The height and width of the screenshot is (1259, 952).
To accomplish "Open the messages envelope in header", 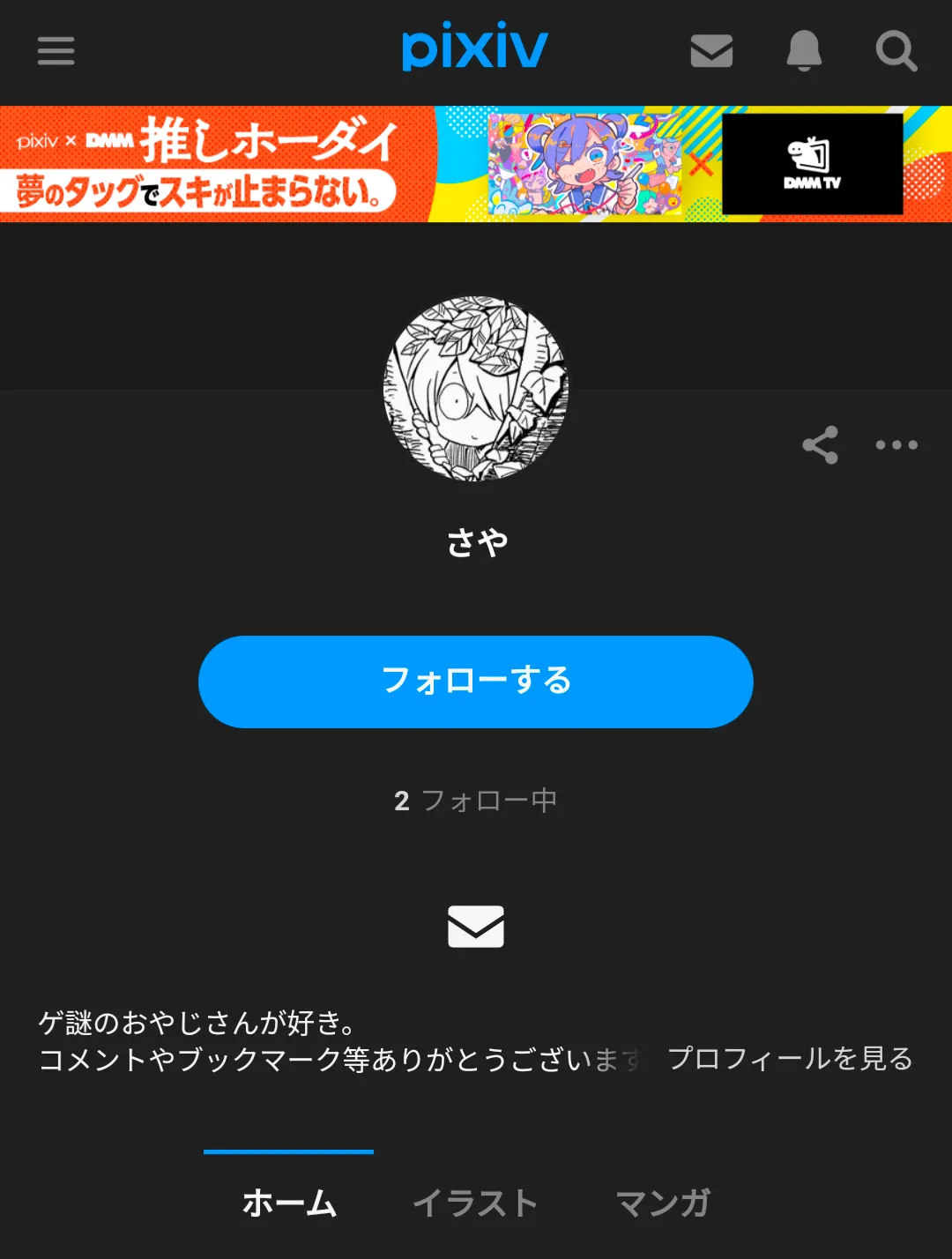I will pos(711,51).
